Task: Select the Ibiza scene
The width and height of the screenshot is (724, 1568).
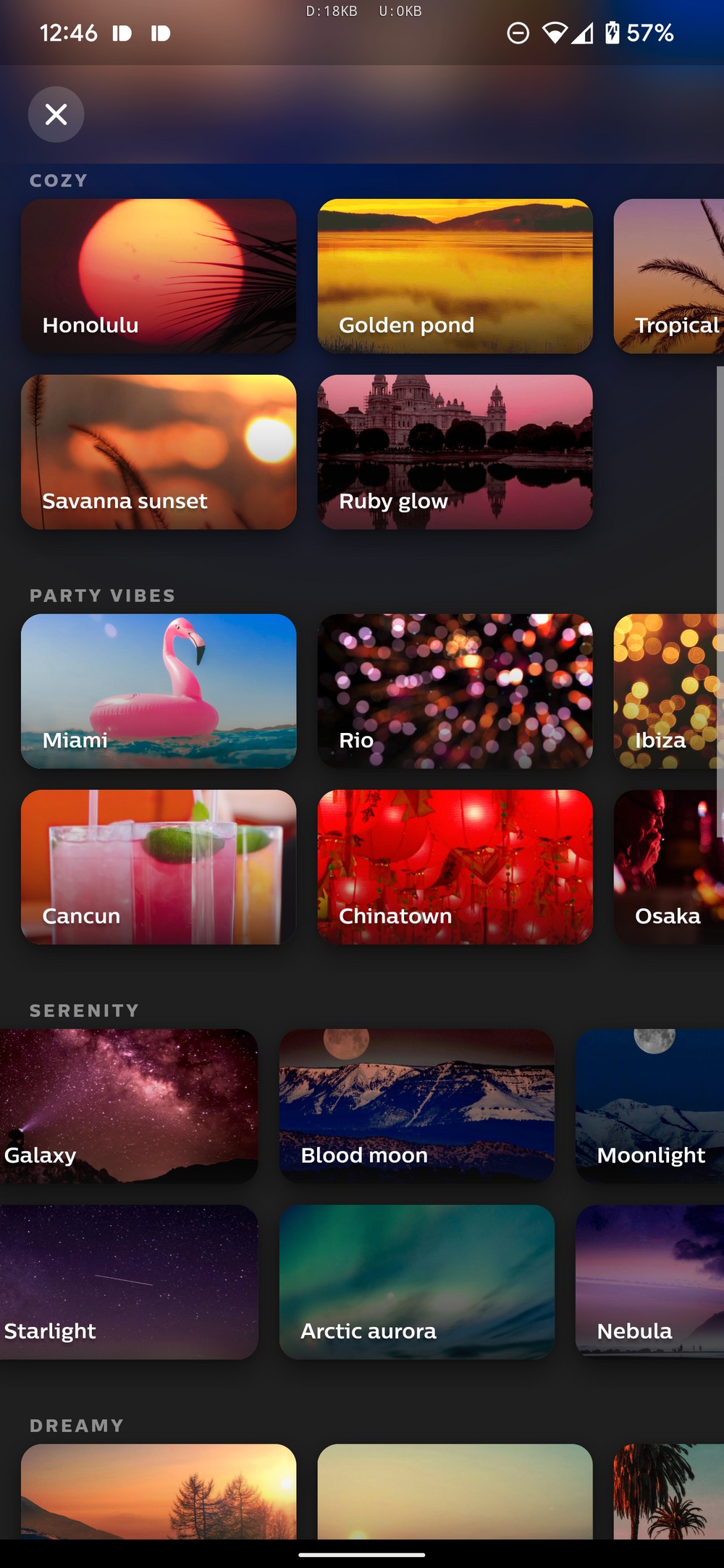Action: (669, 690)
